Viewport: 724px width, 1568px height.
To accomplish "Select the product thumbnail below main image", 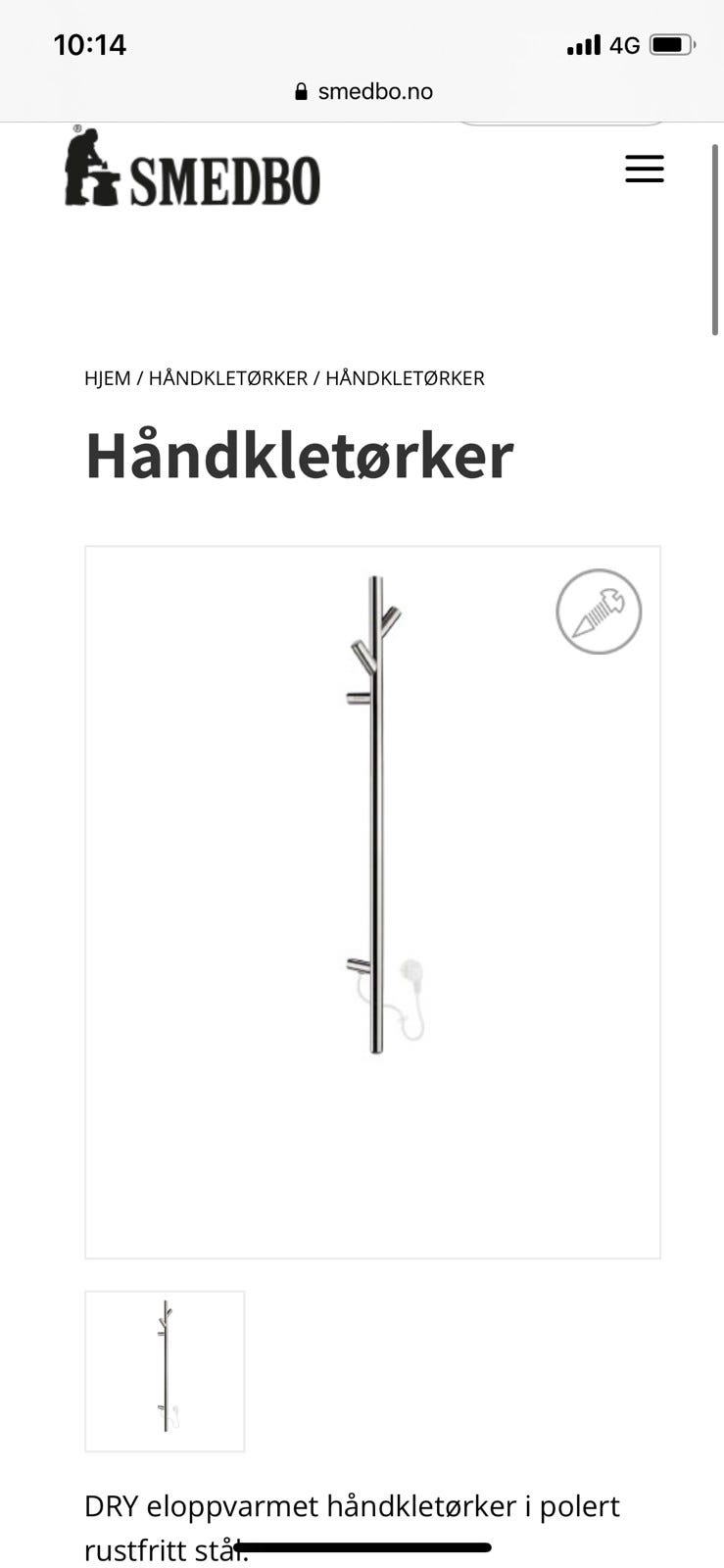I will [164, 1371].
